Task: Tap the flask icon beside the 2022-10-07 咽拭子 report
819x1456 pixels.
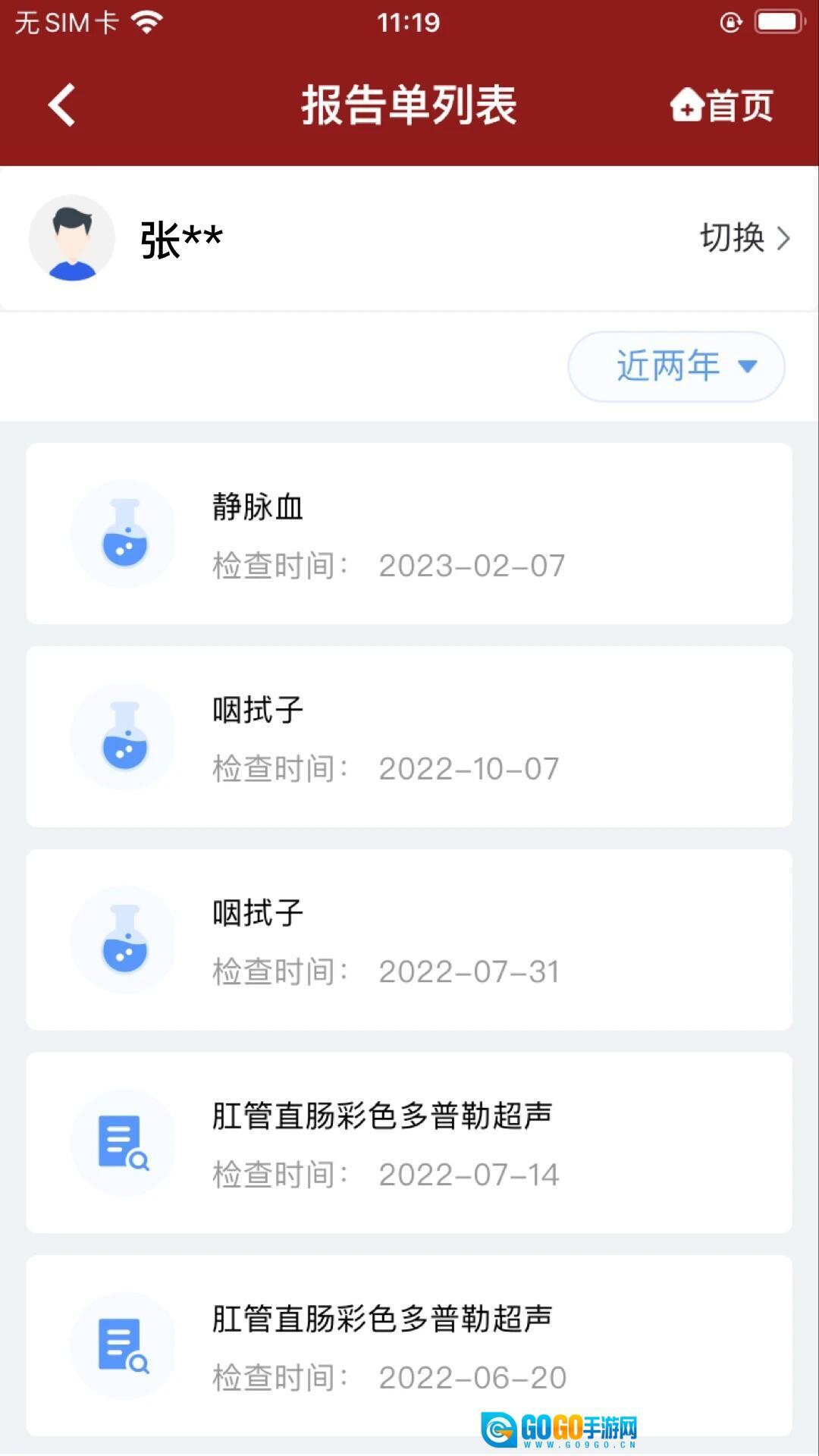Action: tap(124, 737)
